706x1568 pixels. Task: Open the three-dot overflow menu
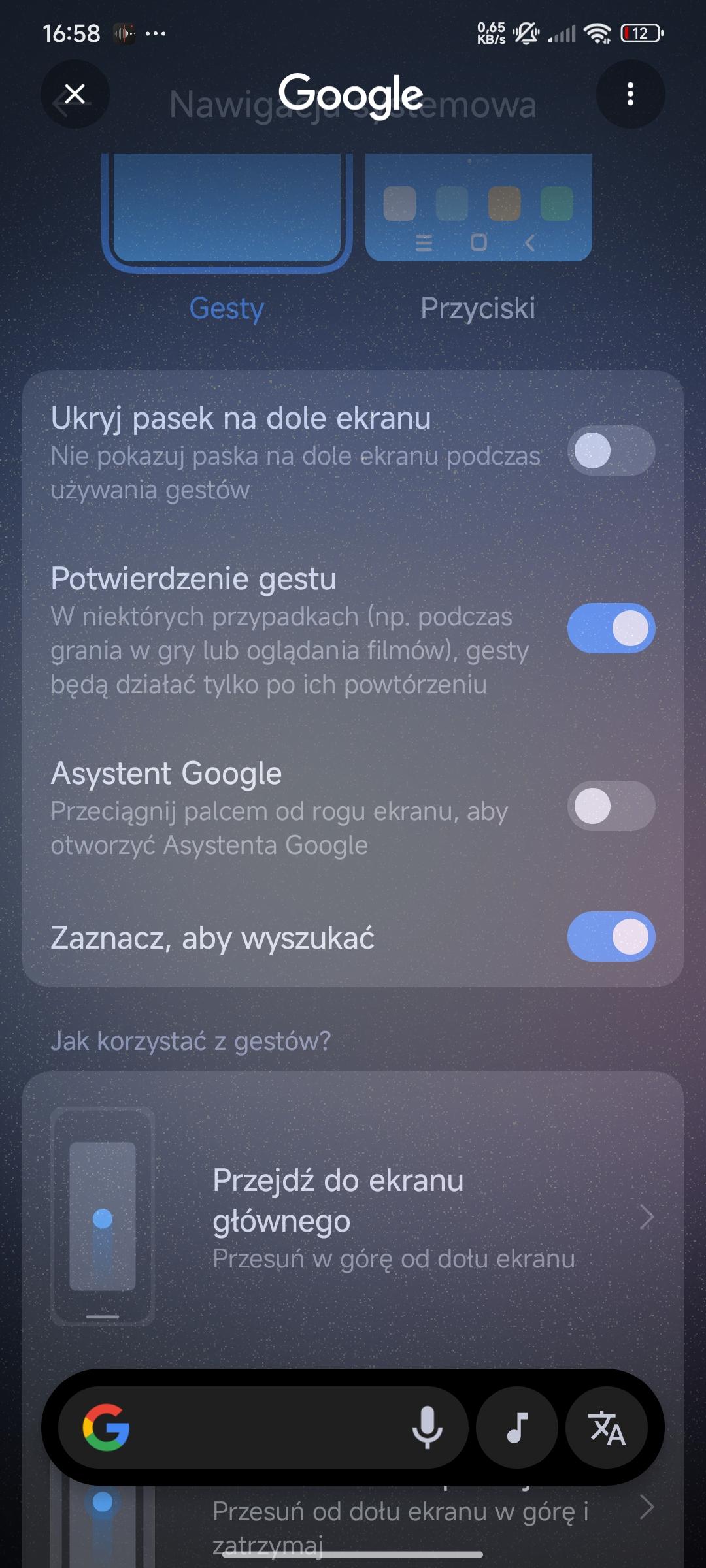[630, 94]
